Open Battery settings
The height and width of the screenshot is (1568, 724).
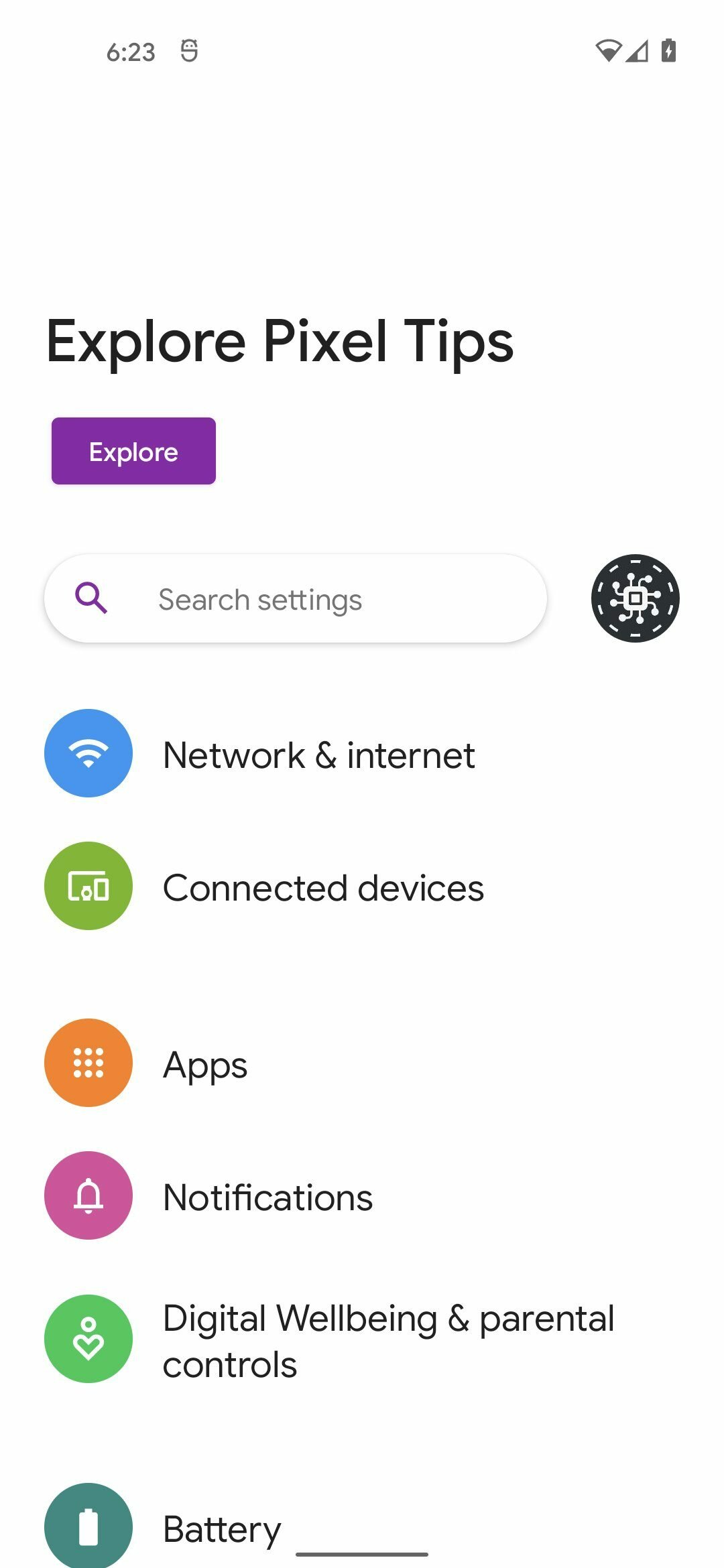[362, 1526]
